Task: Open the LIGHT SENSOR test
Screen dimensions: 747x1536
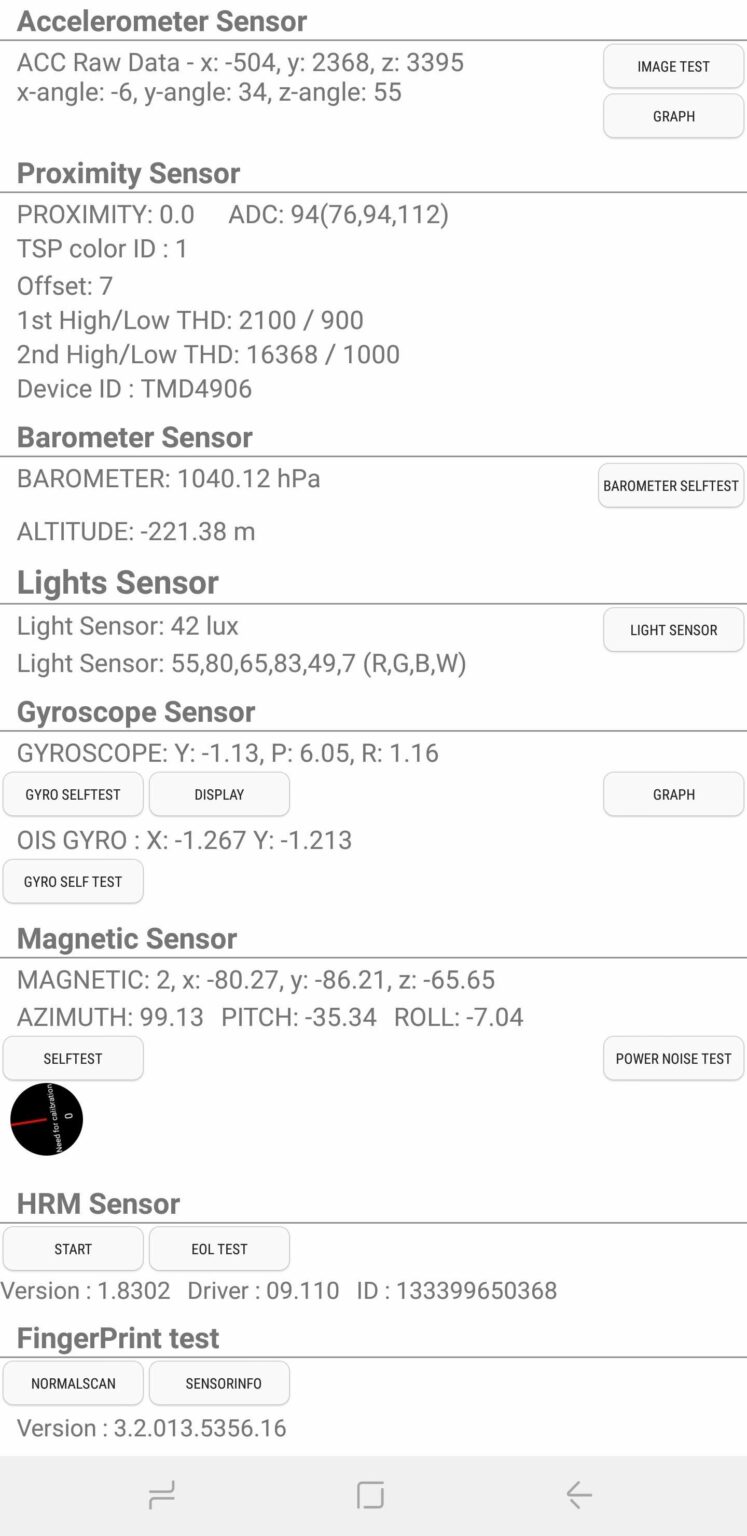Action: (x=673, y=630)
